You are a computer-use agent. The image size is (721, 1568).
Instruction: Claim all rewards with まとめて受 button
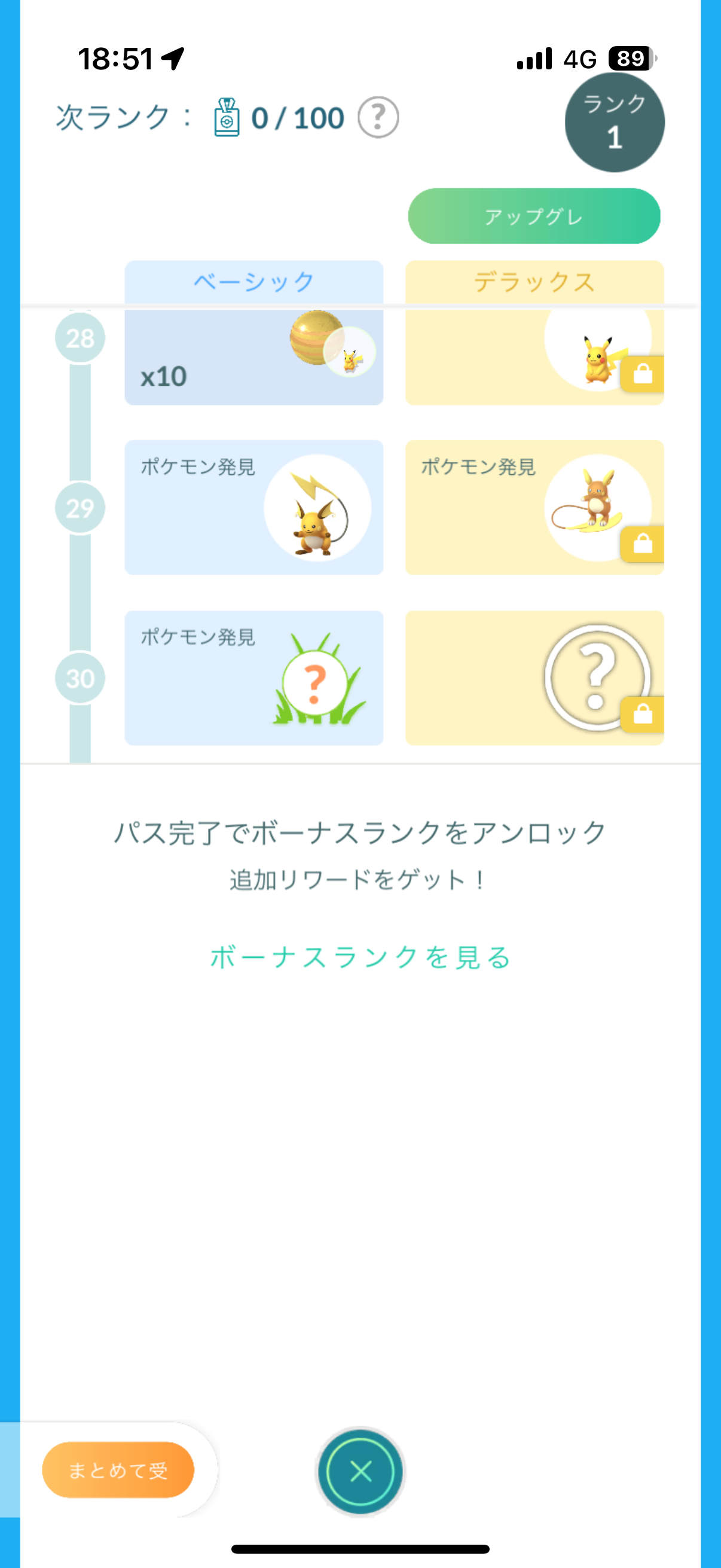[118, 1470]
